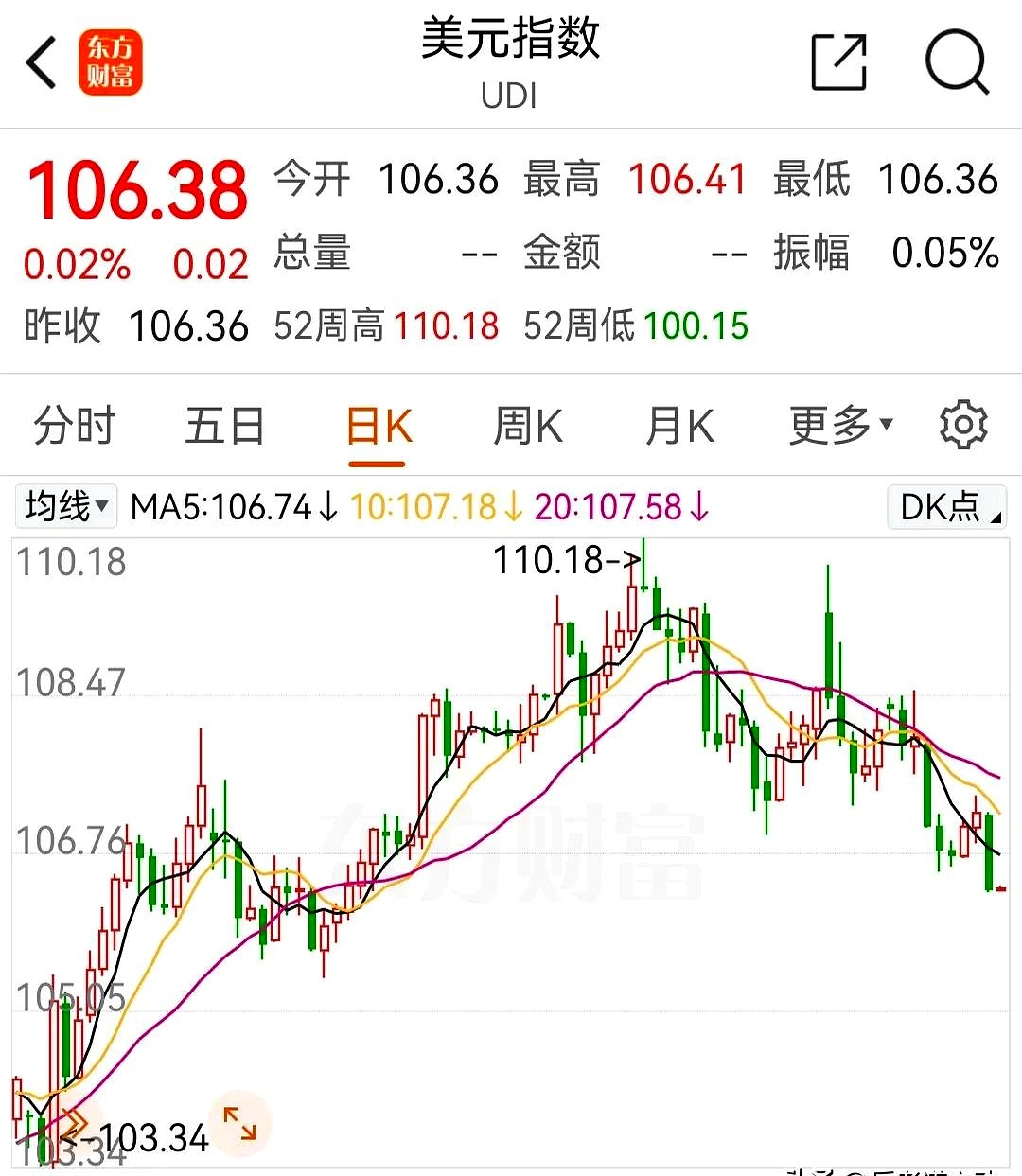Open the 周K weekly chart tab

(x=527, y=425)
